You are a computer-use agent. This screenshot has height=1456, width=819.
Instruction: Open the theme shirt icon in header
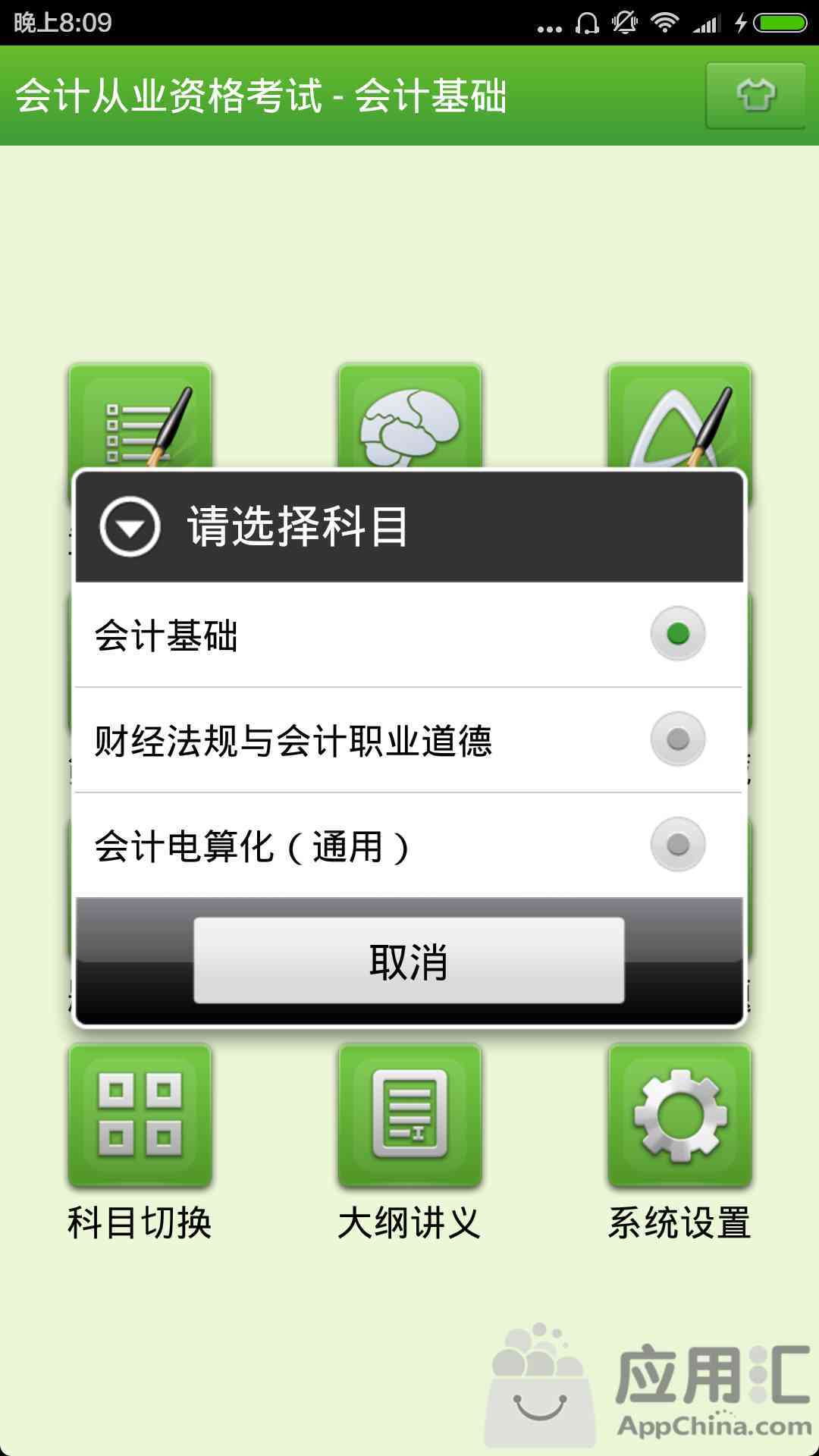755,96
